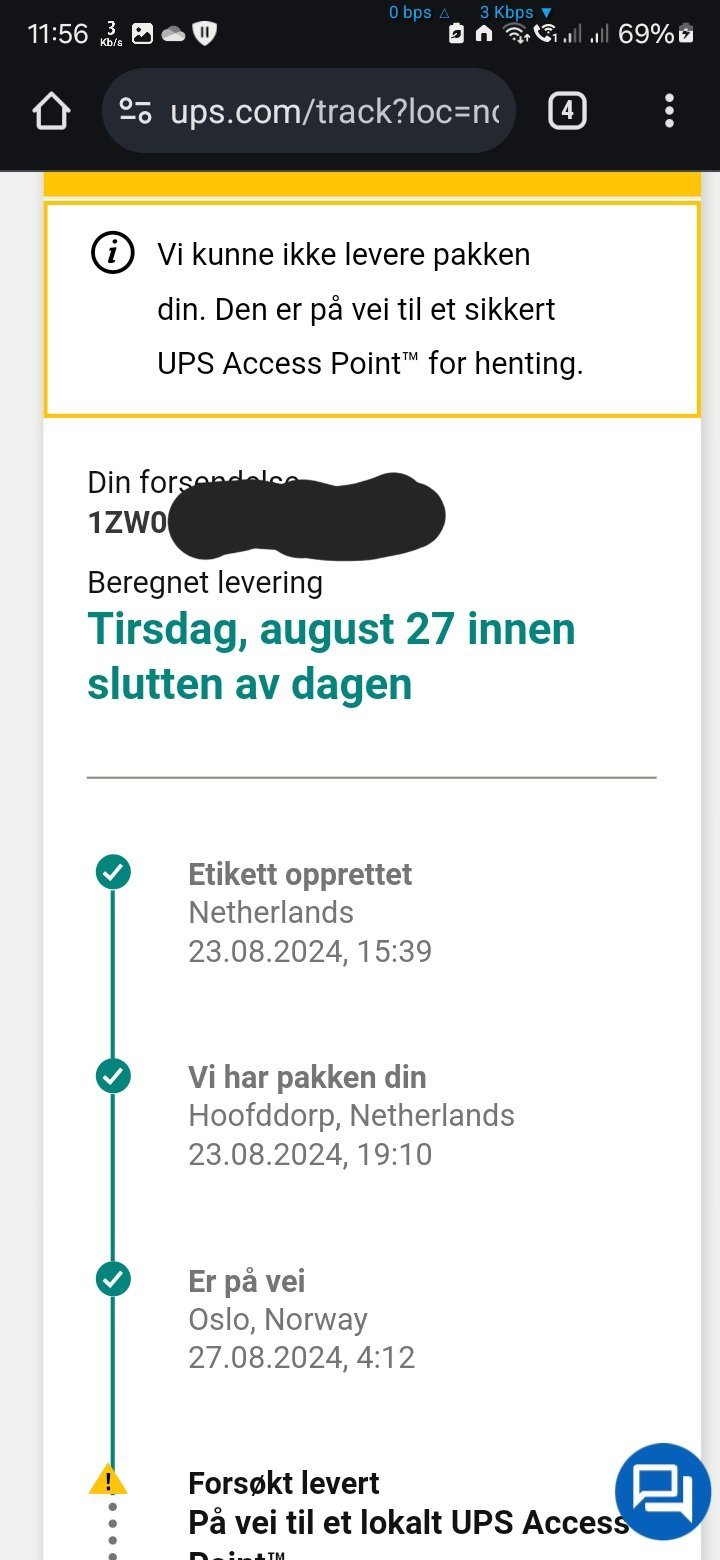Open site information icon in address bar

coord(136,111)
